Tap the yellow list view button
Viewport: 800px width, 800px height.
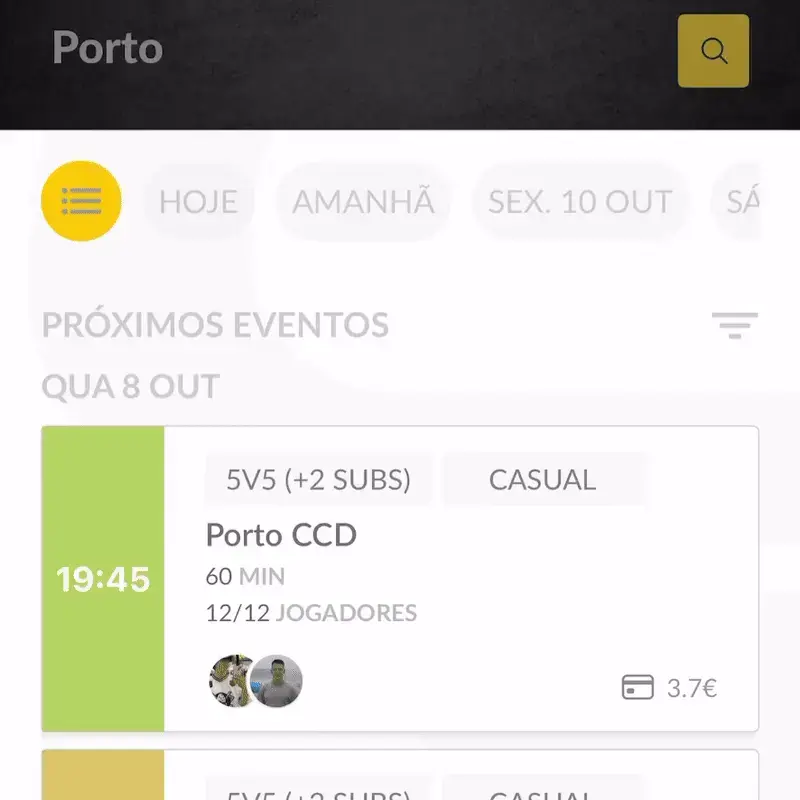81,201
